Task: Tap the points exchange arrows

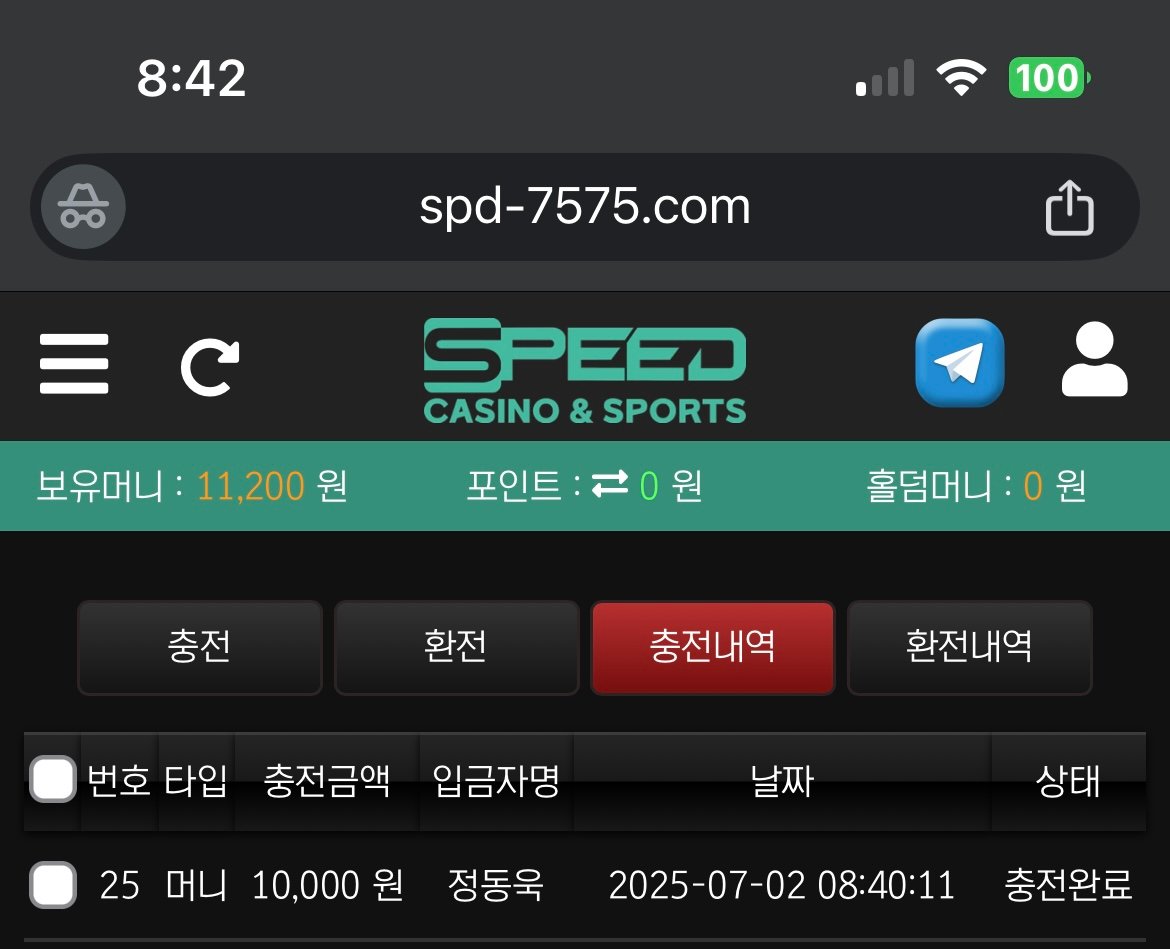Action: tap(609, 486)
